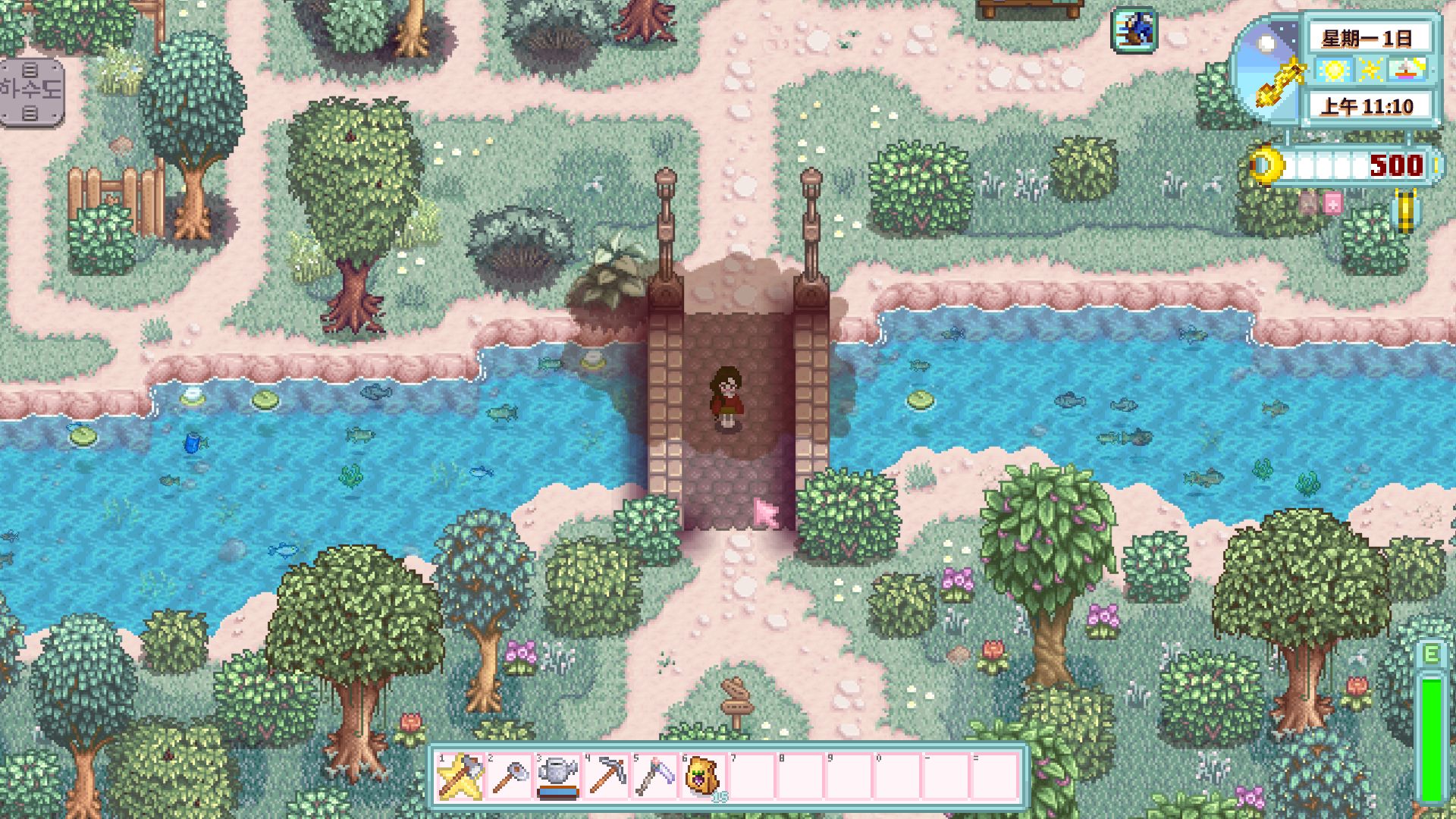Open the yellow journal icon under the money counter
The width and height of the screenshot is (1456, 819).
pos(1404,210)
